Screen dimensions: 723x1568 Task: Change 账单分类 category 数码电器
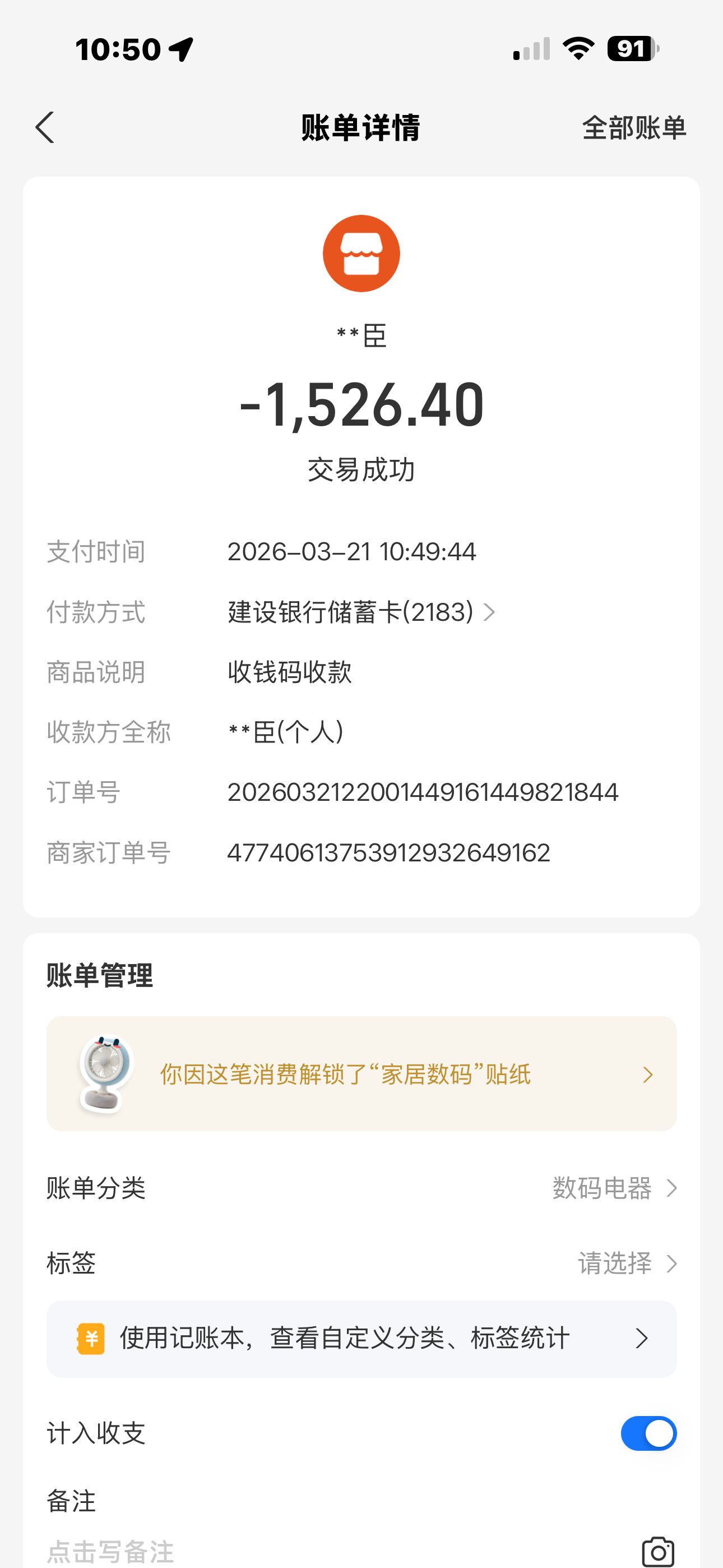614,1188
